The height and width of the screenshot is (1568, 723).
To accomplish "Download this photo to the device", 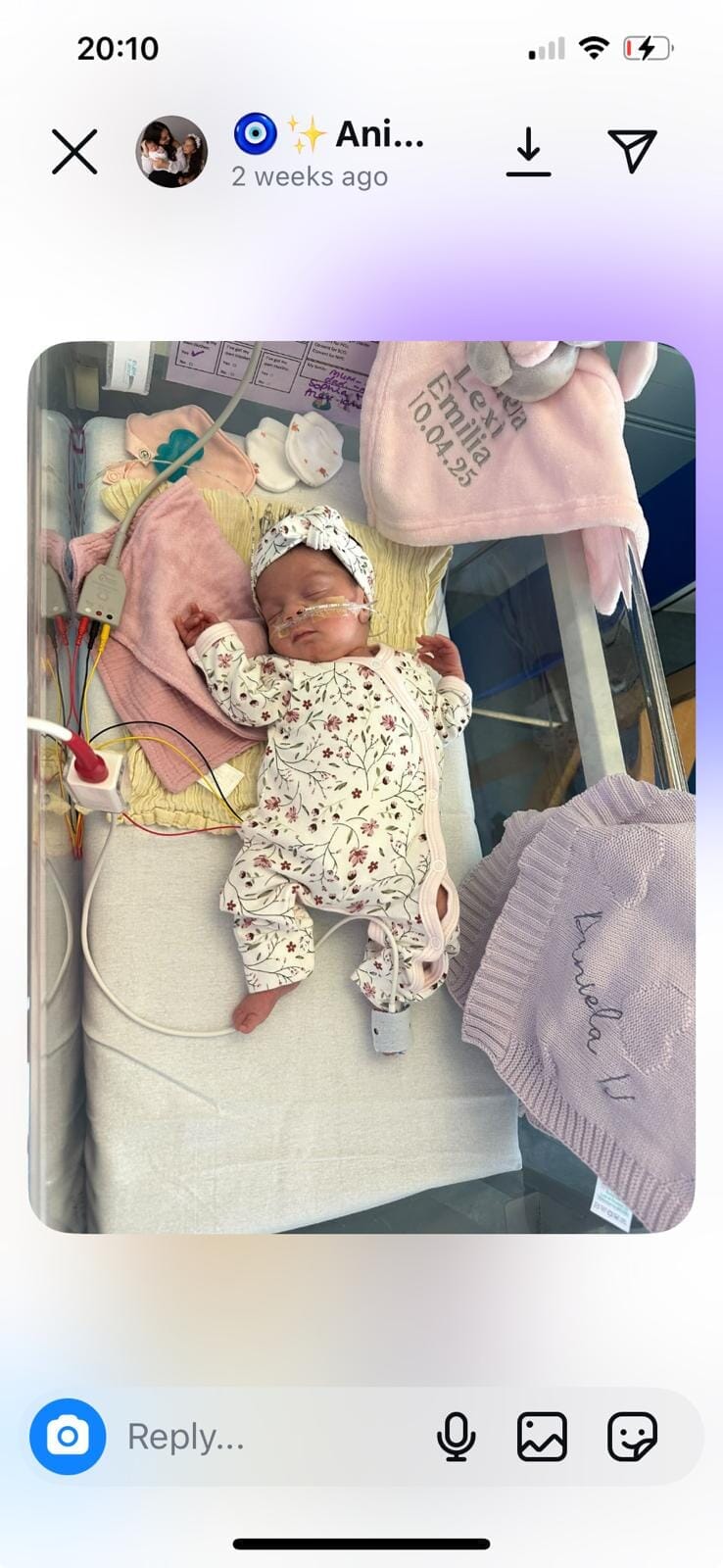I will pos(528,152).
